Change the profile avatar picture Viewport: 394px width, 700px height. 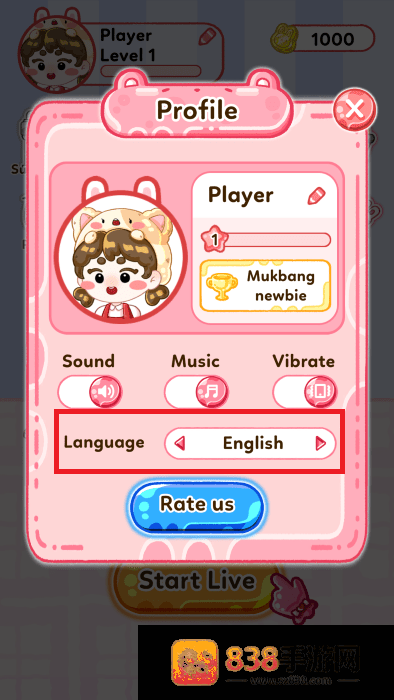click(120, 257)
